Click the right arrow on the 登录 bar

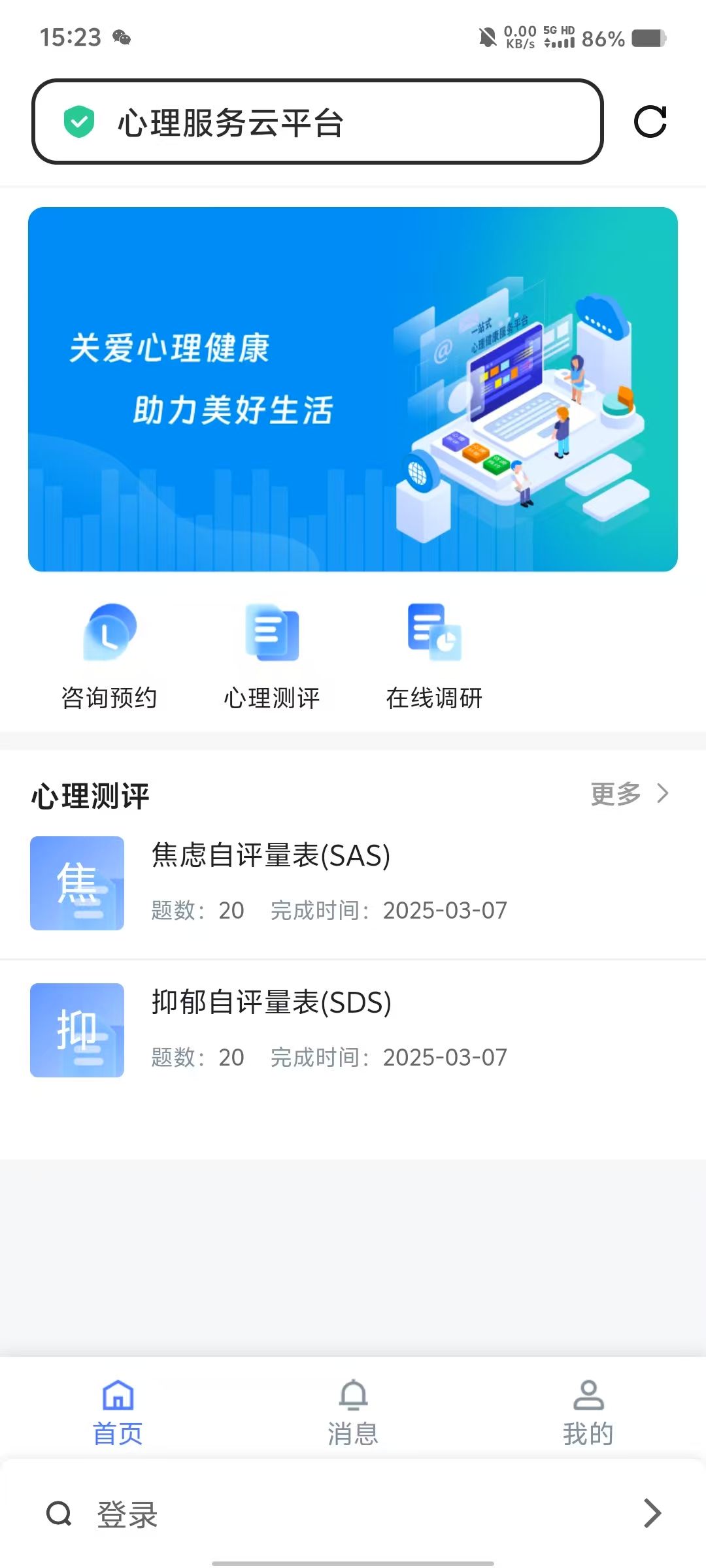point(653,1515)
